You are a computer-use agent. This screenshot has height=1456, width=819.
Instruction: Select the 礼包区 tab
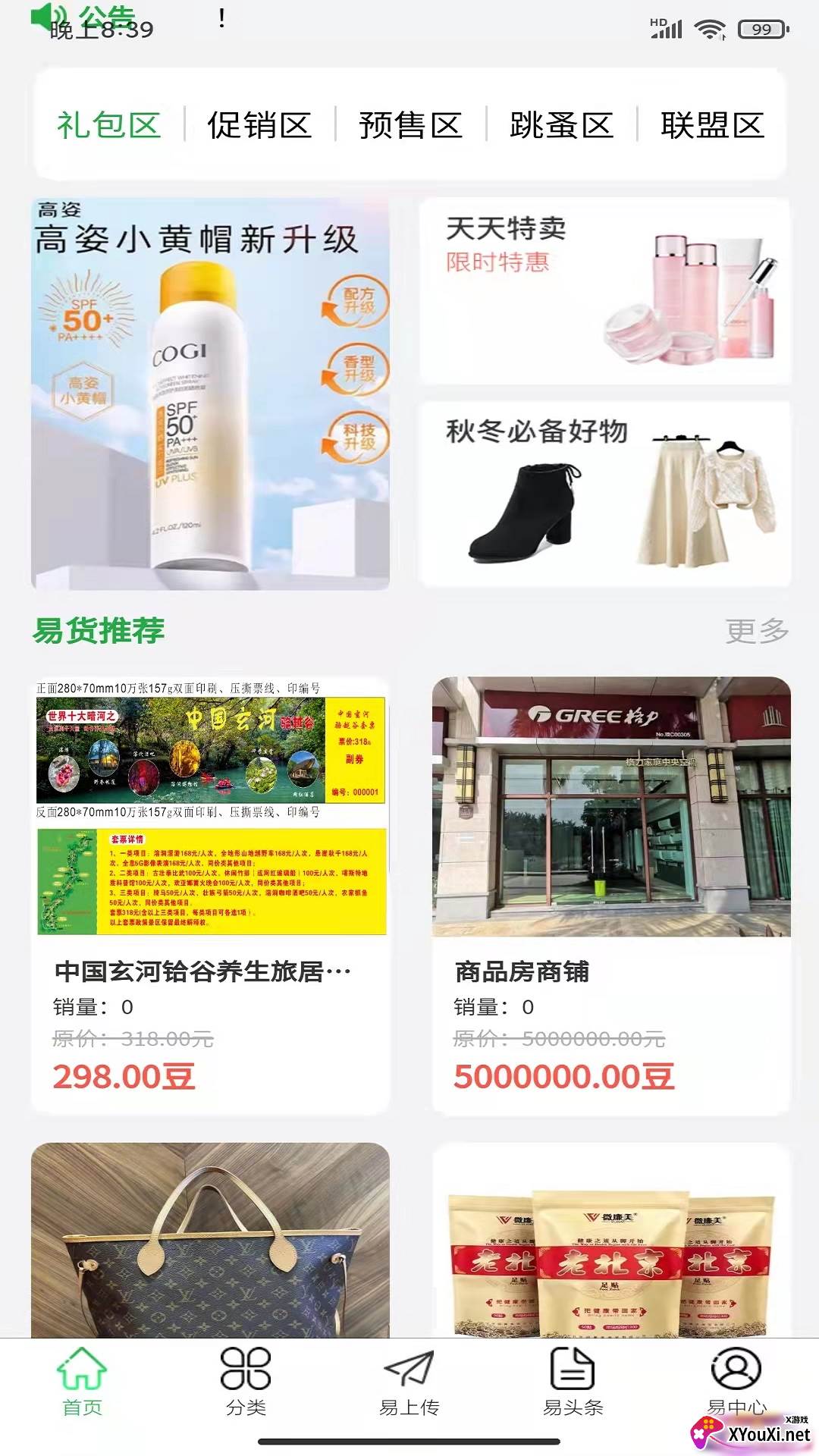(x=108, y=125)
